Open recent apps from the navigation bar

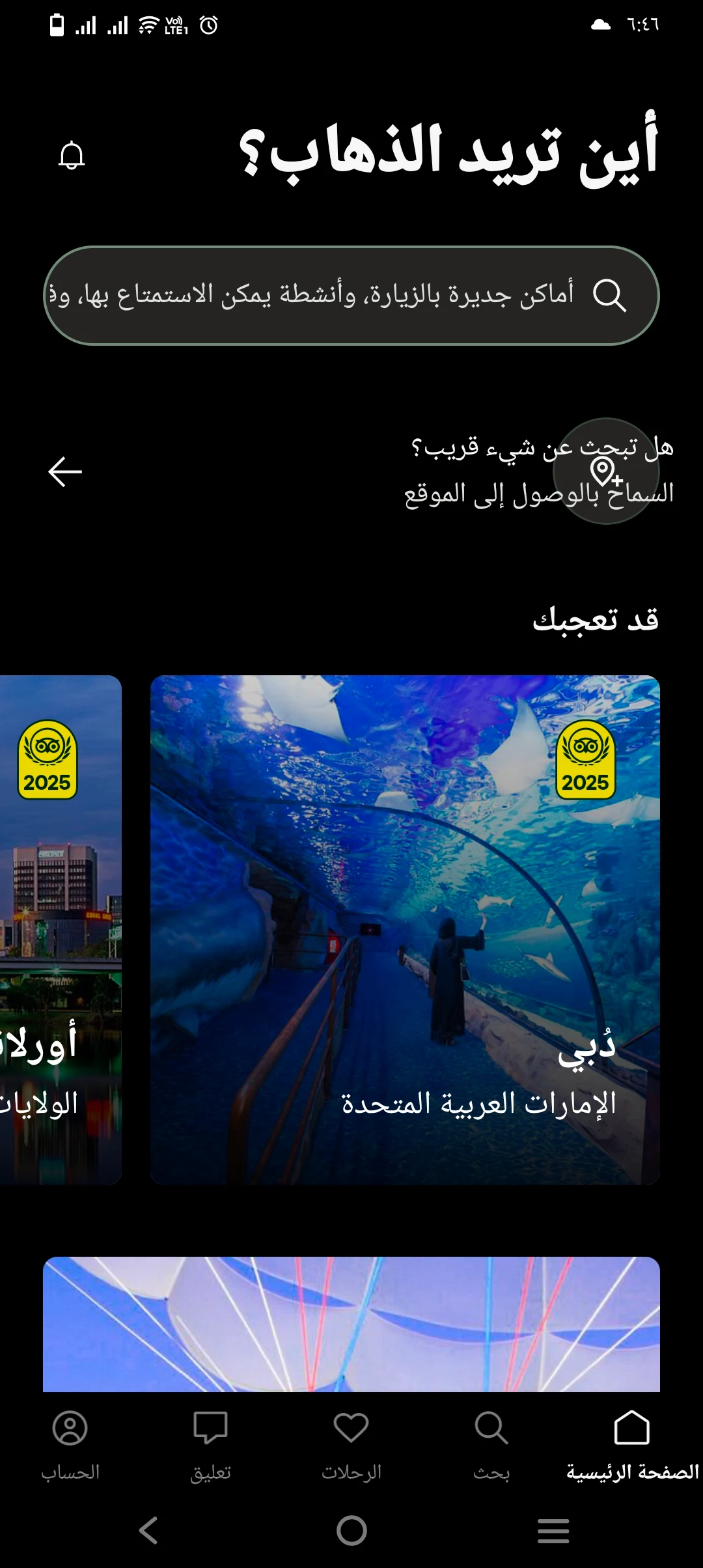(553, 1530)
